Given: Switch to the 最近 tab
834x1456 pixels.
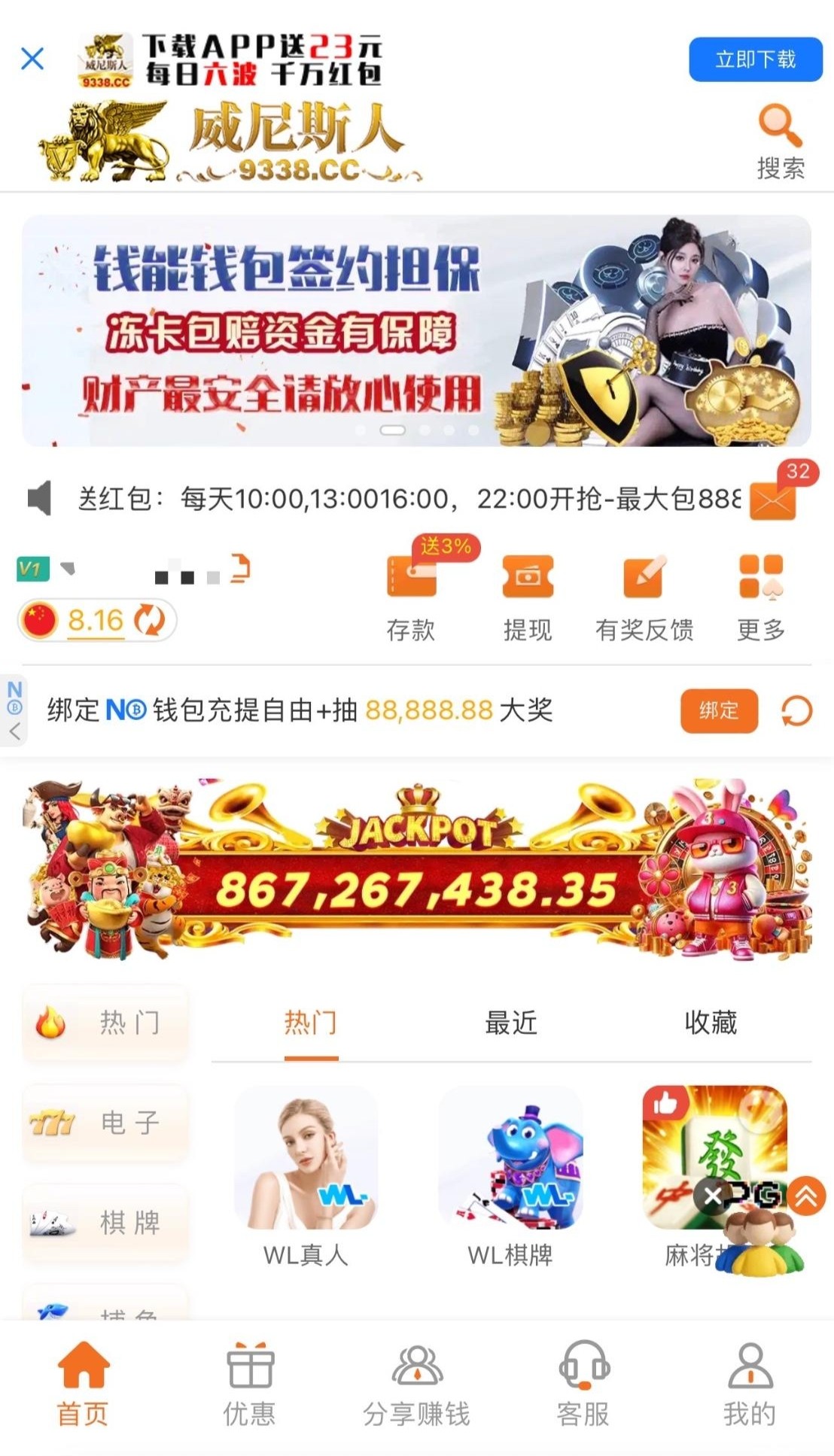Looking at the screenshot, I should tap(510, 1023).
